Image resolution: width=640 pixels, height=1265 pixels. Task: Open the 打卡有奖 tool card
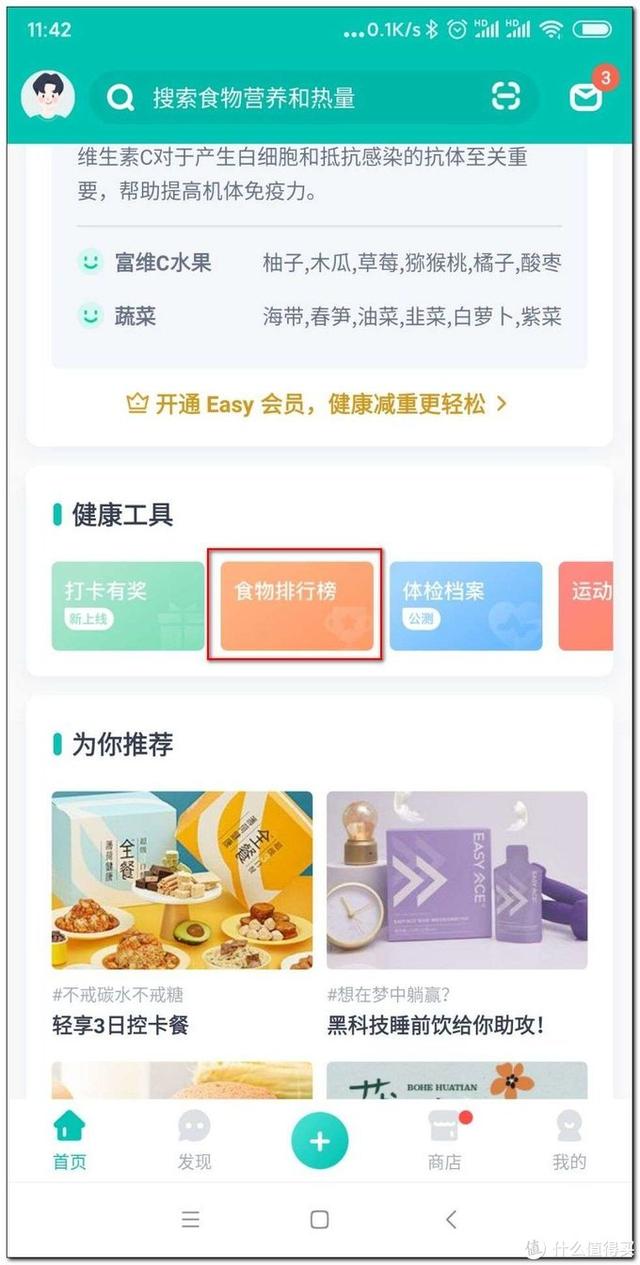pyautogui.click(x=127, y=606)
